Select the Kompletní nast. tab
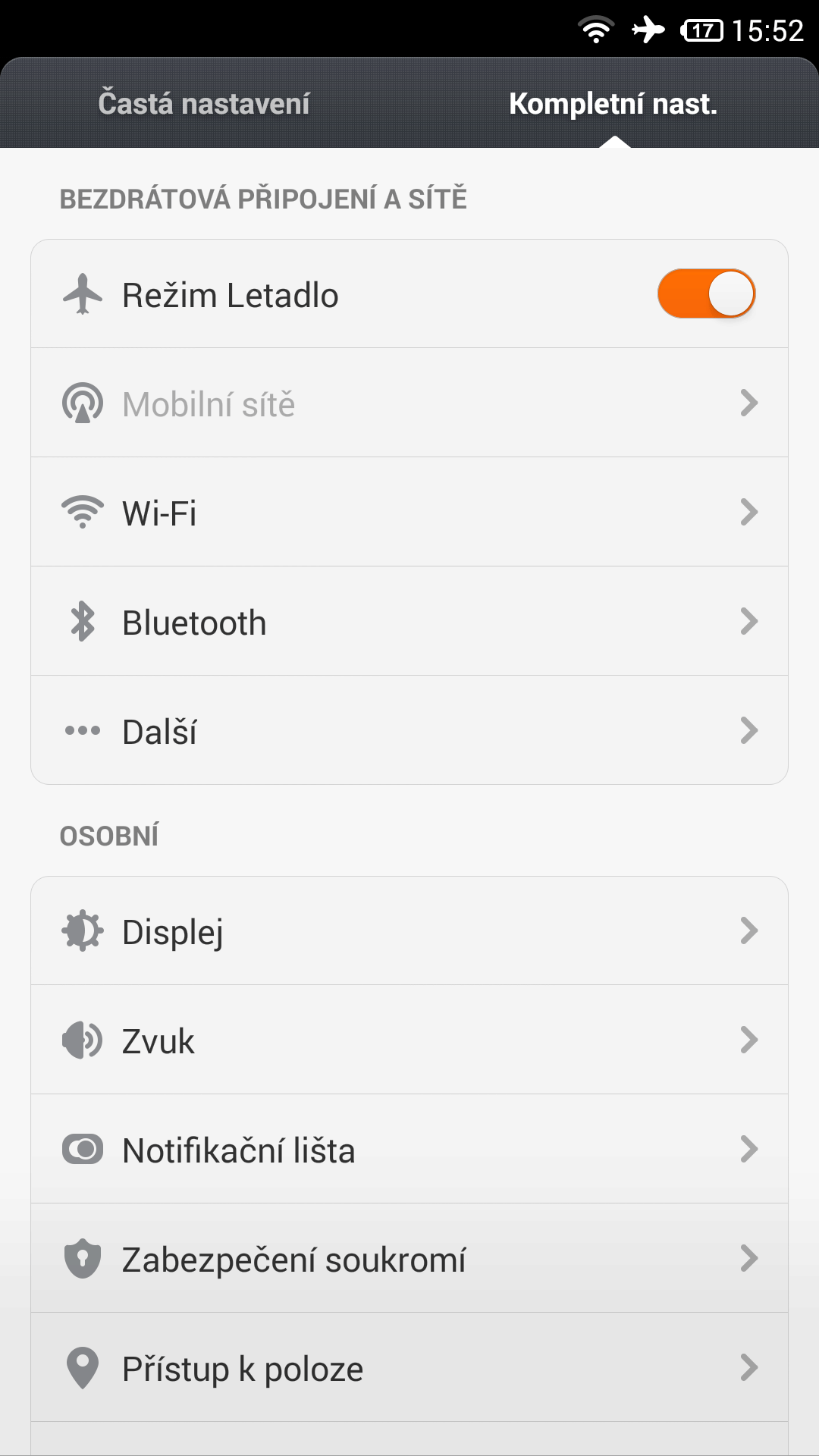The image size is (819, 1456). (613, 103)
